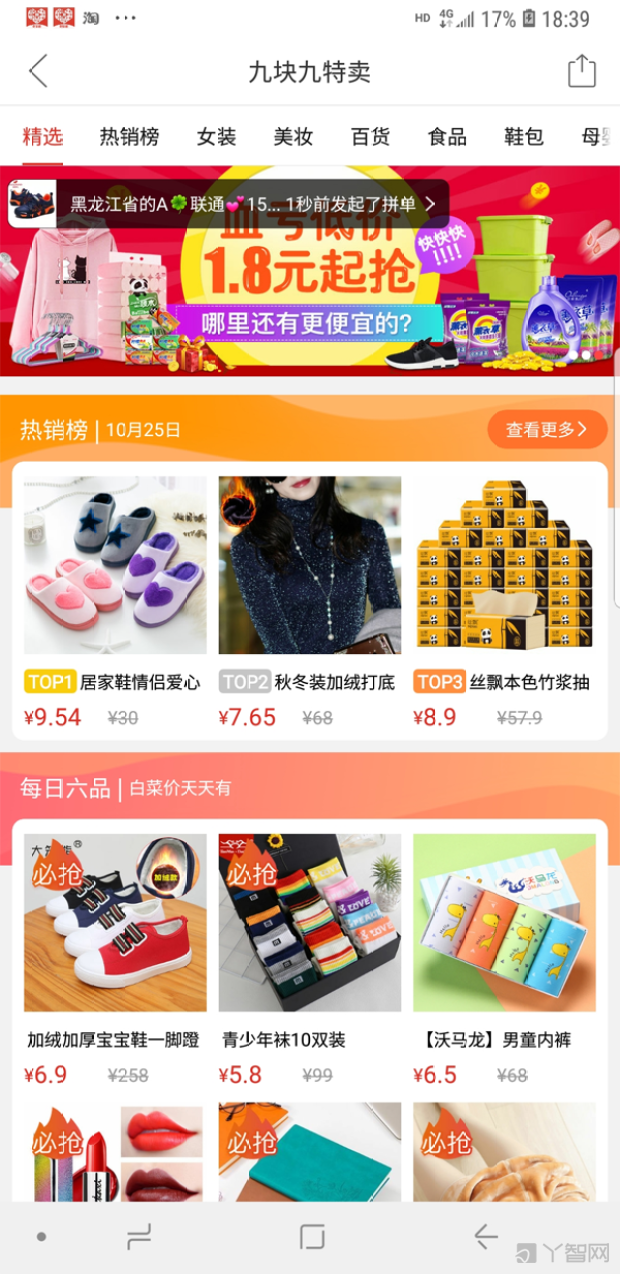620x1274 pixels.
Task: Go back using the top-left arrow
Action: click(38, 72)
